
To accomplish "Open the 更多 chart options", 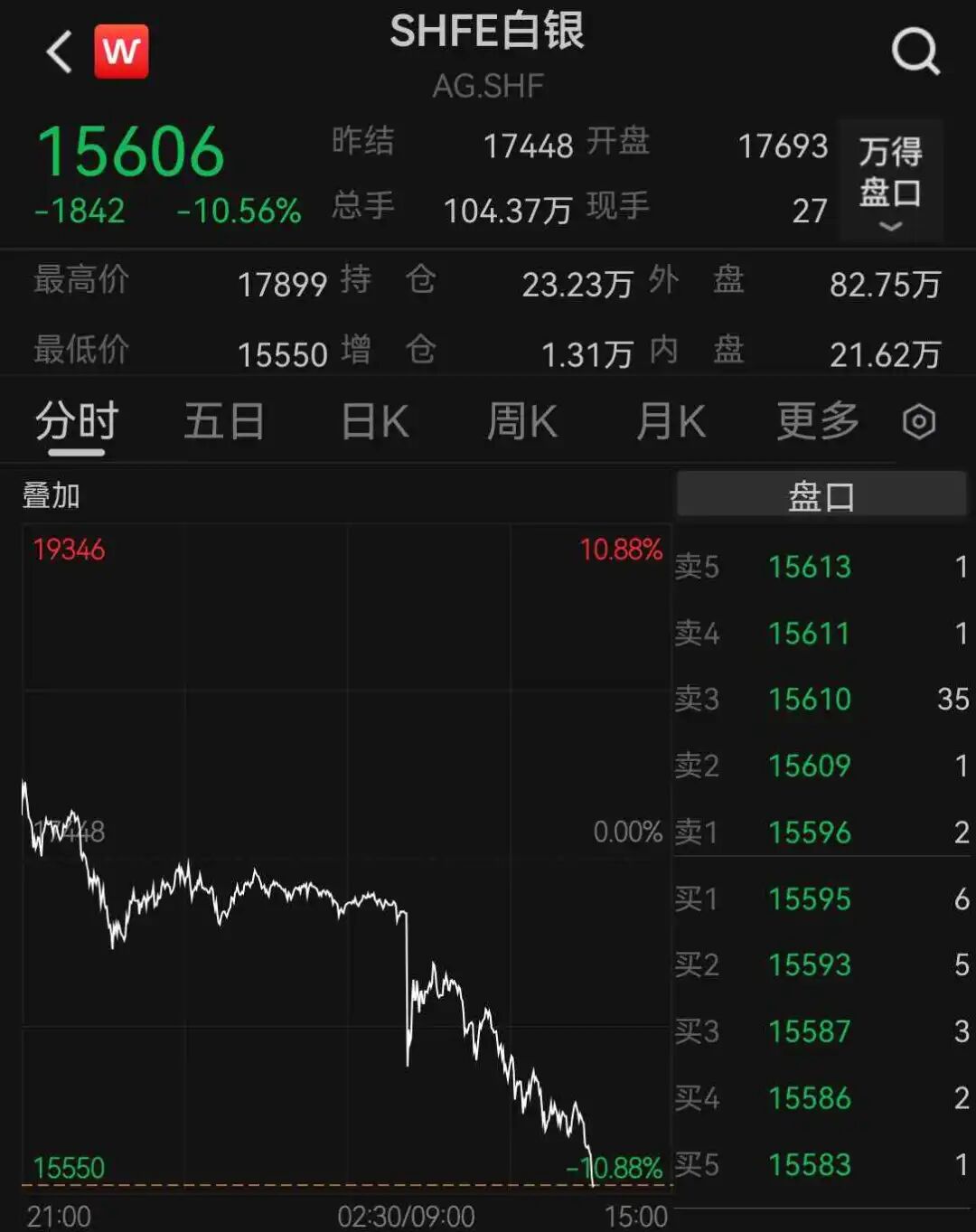I will click(x=818, y=422).
